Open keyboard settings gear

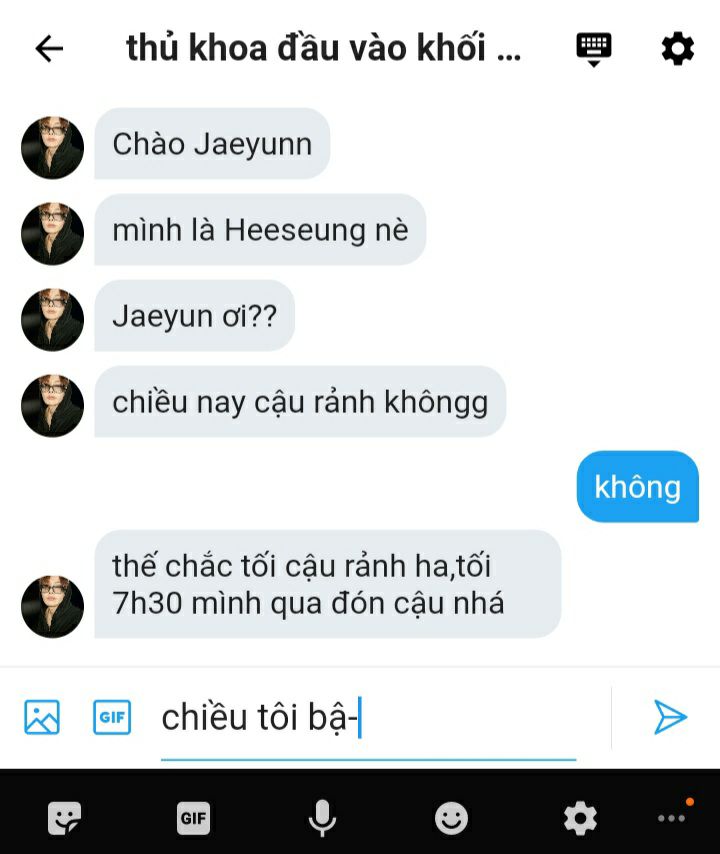coord(580,819)
